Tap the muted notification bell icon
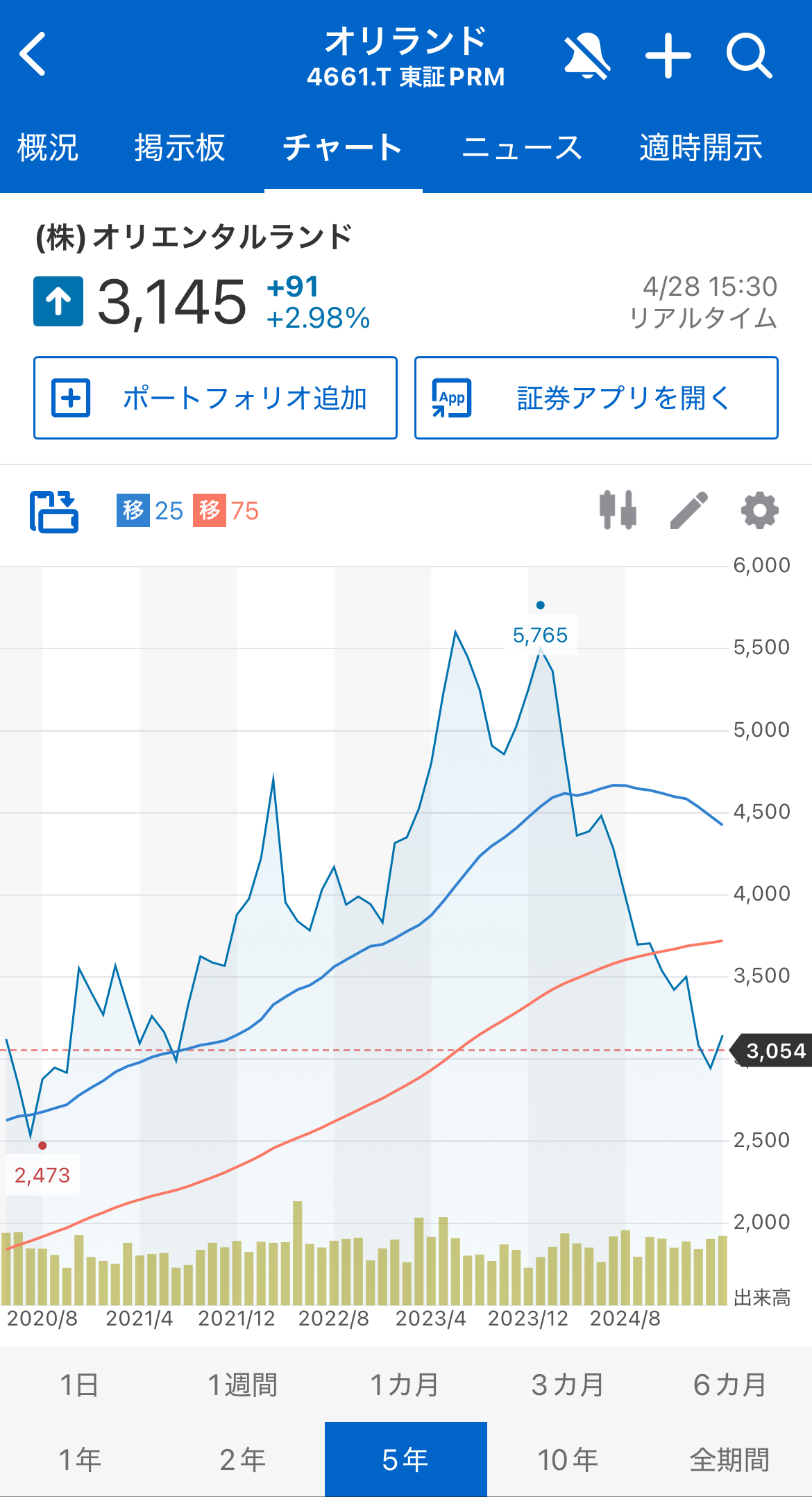812x1497 pixels. 586,56
